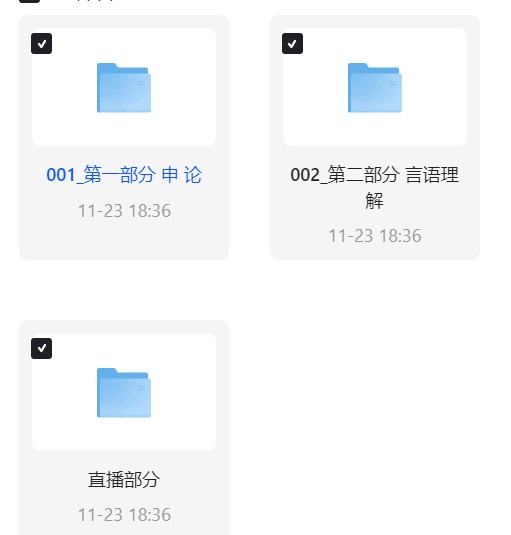This screenshot has height=535, width=511.
Task: Uncheck the 直播部分 folder checkbox
Action: (x=41, y=348)
